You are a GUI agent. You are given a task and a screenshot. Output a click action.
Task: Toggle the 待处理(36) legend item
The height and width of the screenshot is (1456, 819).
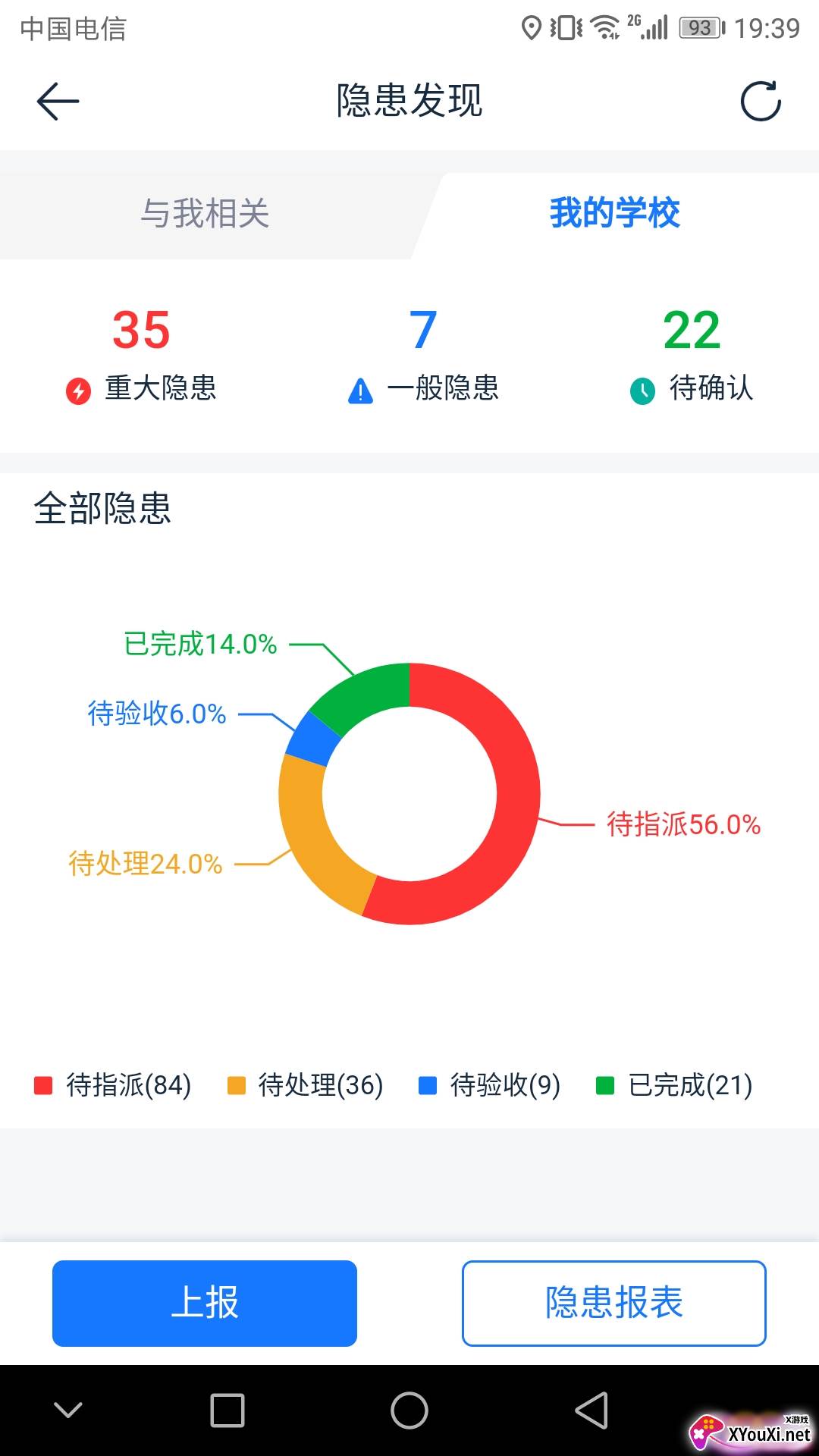[x=305, y=1085]
